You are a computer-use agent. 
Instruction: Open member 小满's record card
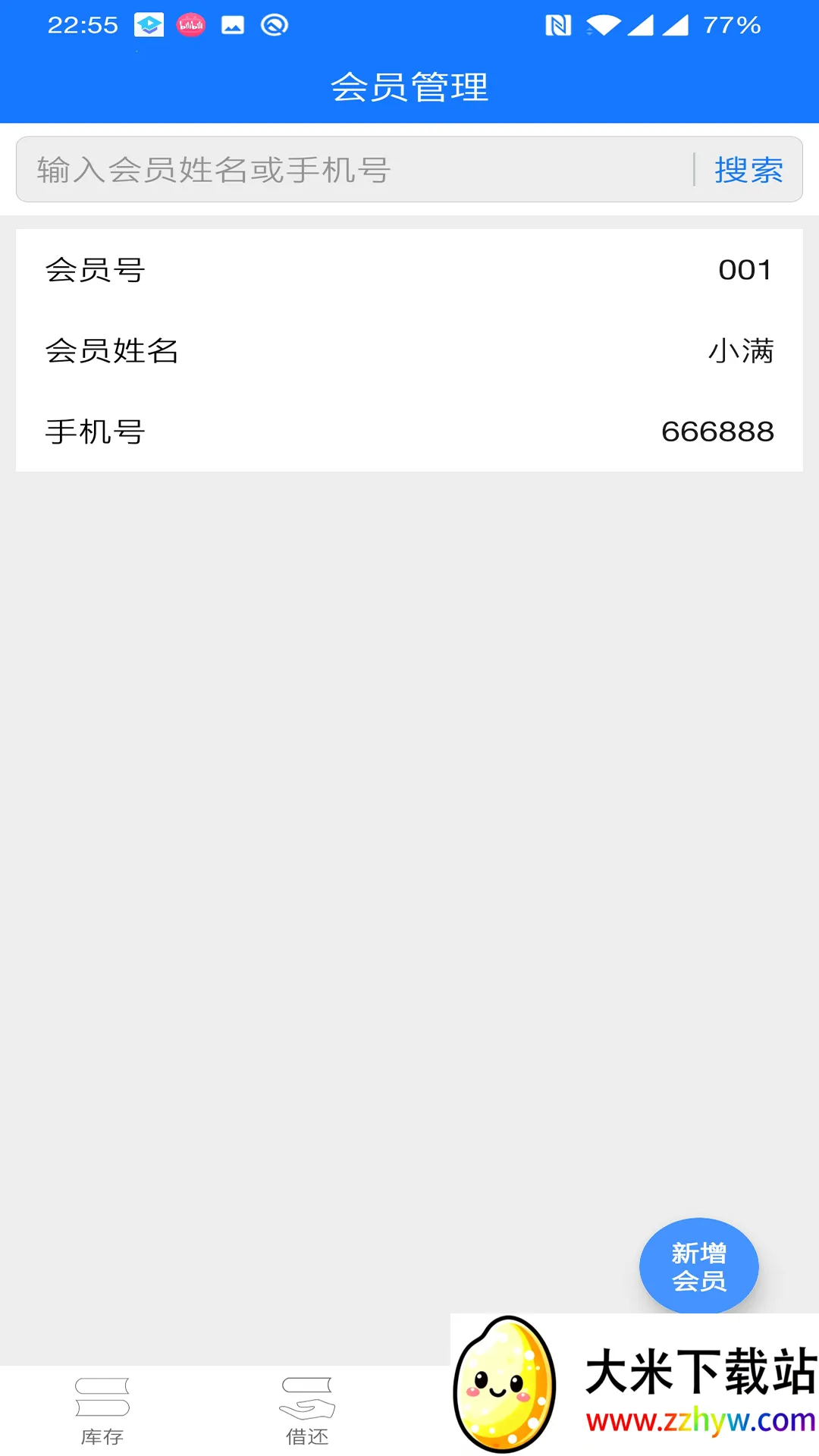(409, 350)
